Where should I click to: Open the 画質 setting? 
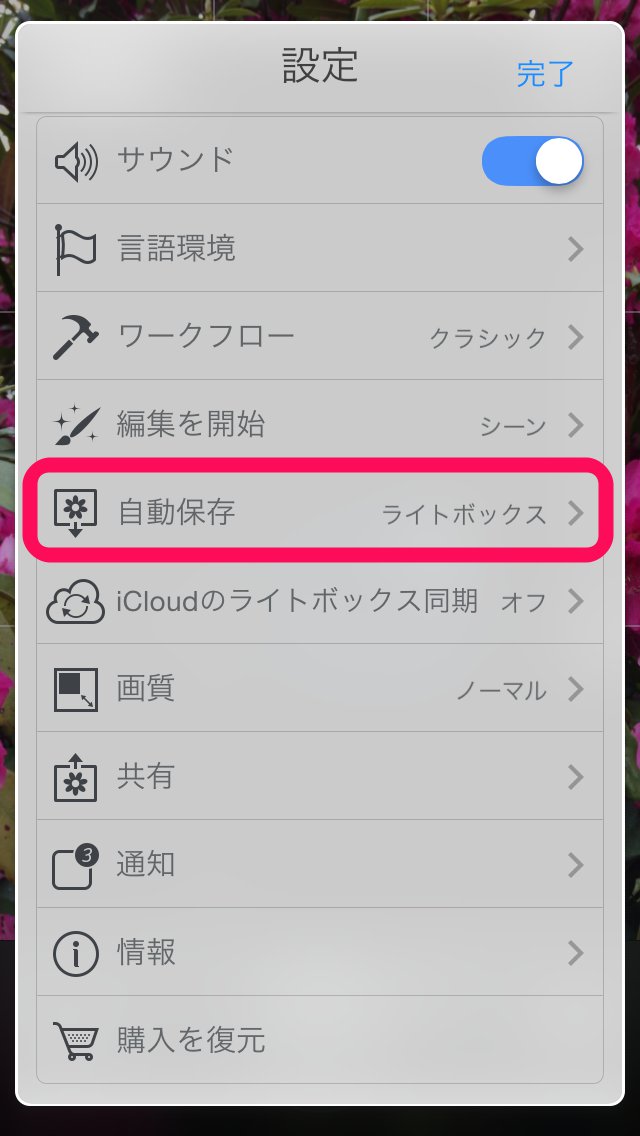pyautogui.click(x=320, y=689)
